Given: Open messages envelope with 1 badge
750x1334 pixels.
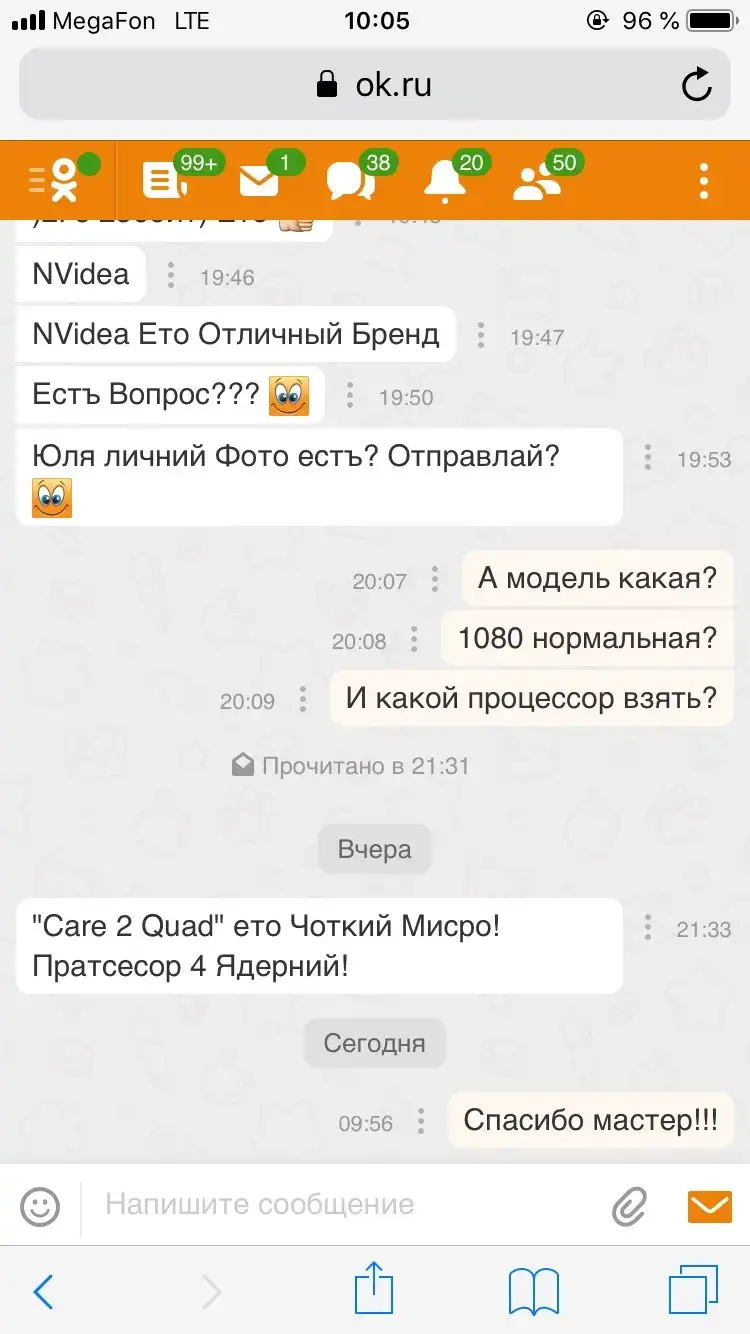Looking at the screenshot, I should tap(259, 181).
